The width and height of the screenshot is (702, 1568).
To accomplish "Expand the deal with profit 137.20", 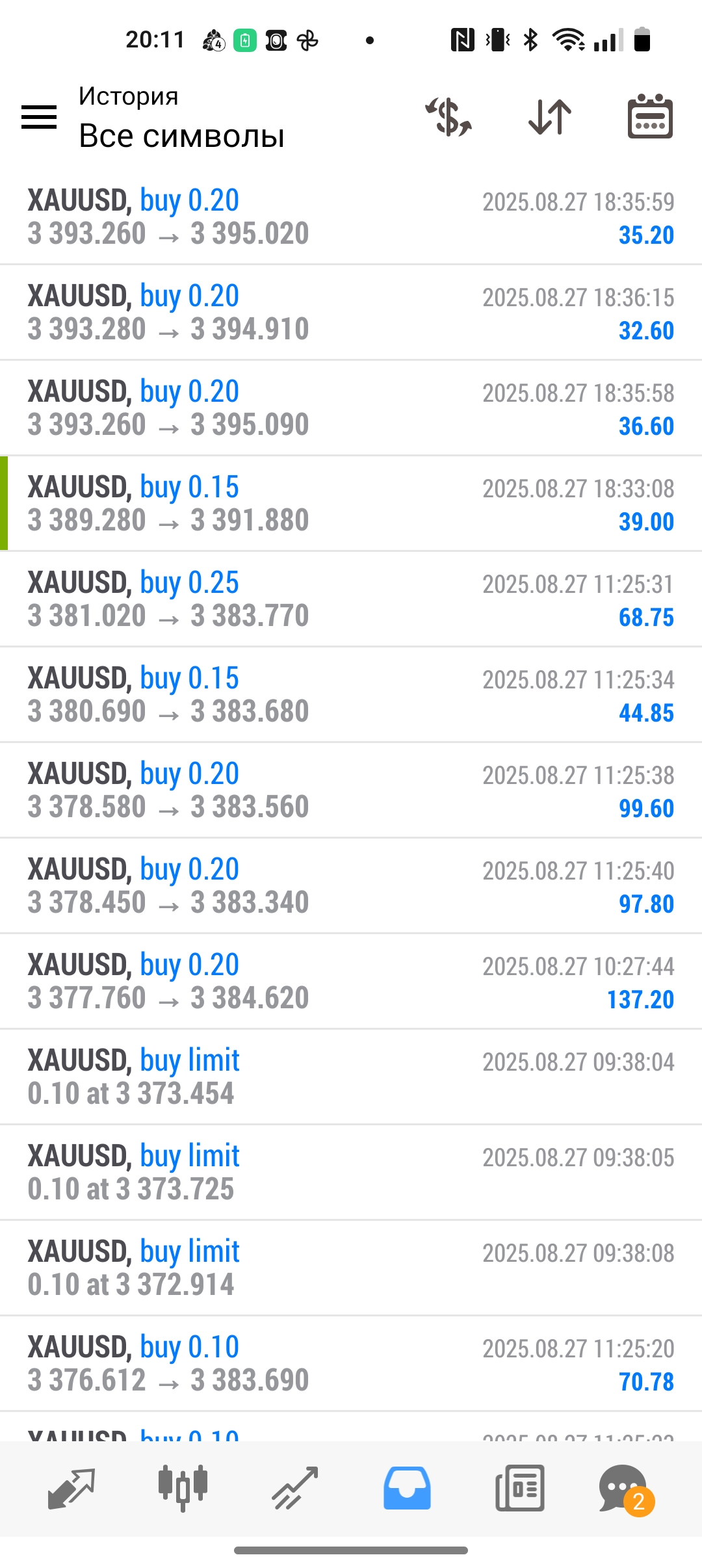I will pyautogui.click(x=351, y=982).
